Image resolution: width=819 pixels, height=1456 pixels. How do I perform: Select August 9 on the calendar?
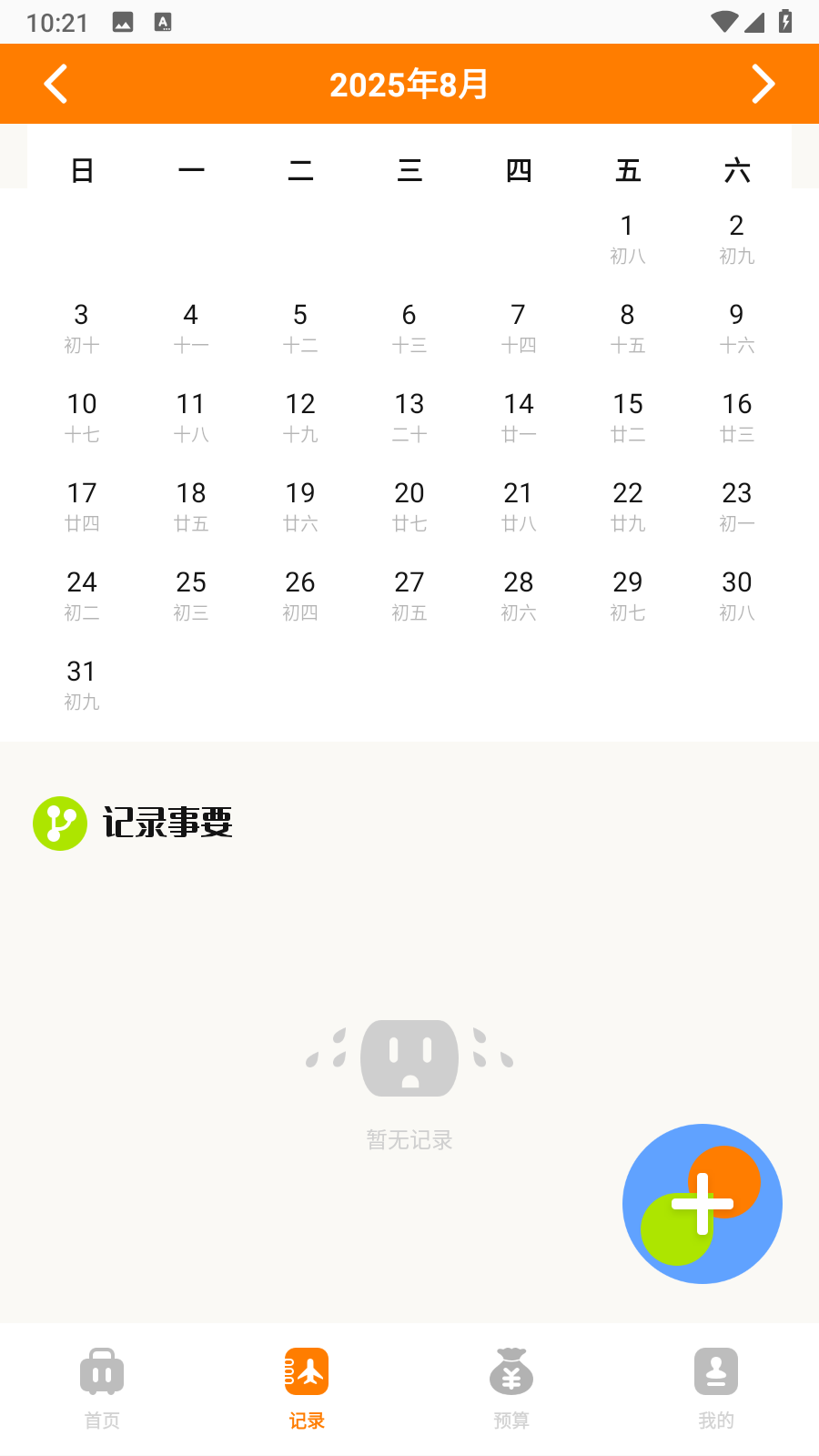pyautogui.click(x=736, y=327)
